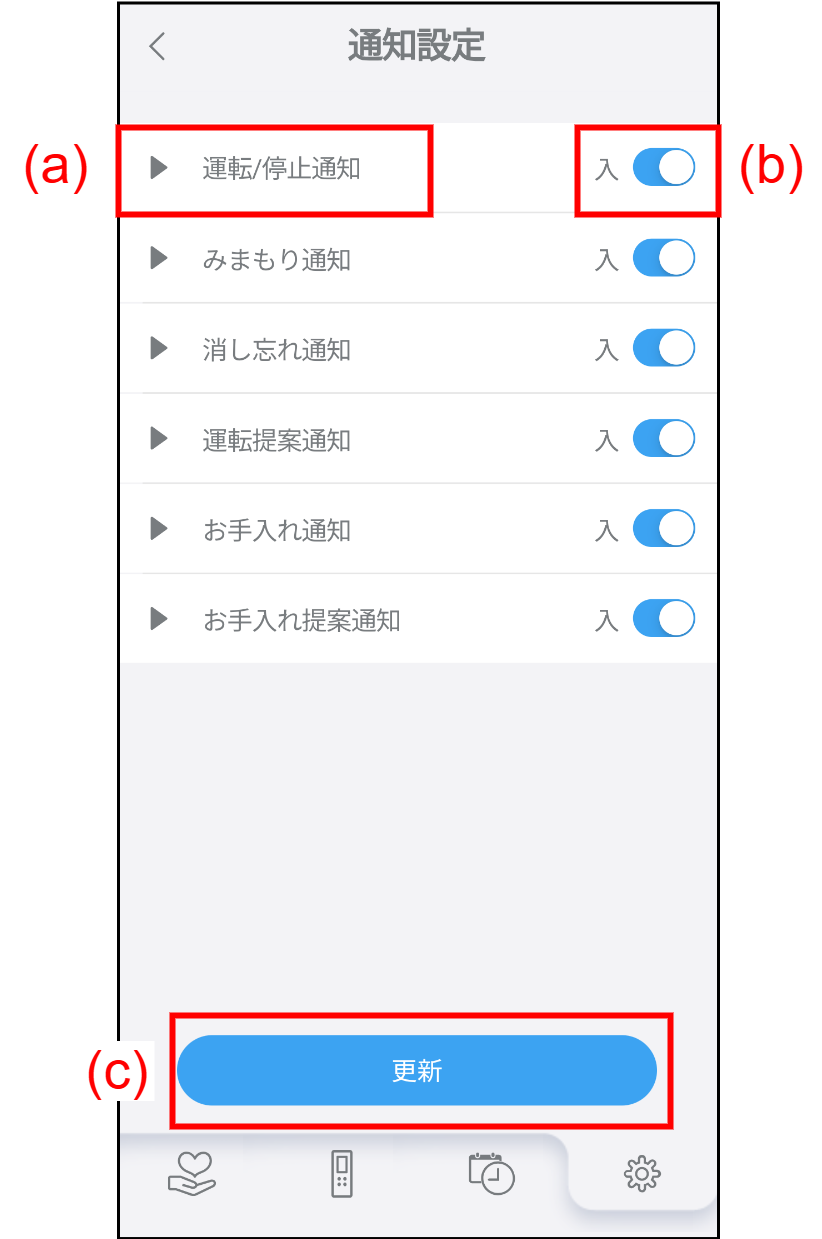This screenshot has width=822, height=1239.
Task: Select the settings gear tab
Action: point(642,1174)
